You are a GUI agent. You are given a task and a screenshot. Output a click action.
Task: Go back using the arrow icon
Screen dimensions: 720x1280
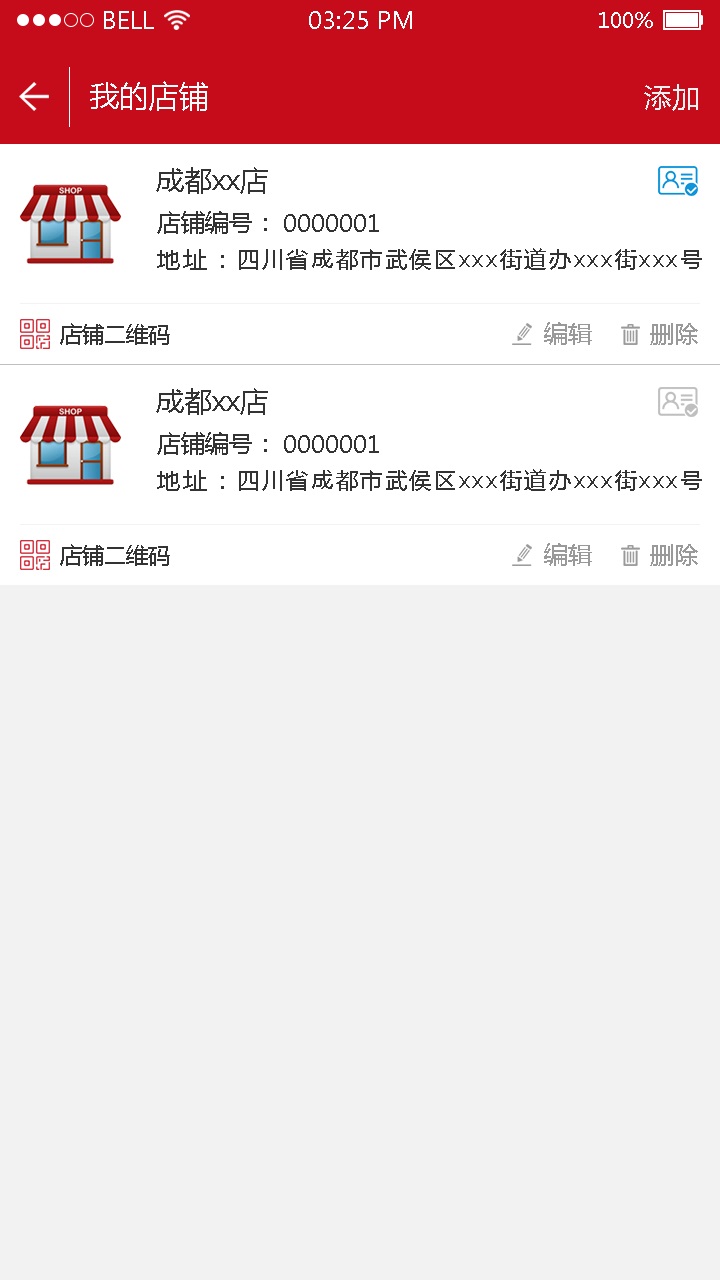click(x=34, y=97)
